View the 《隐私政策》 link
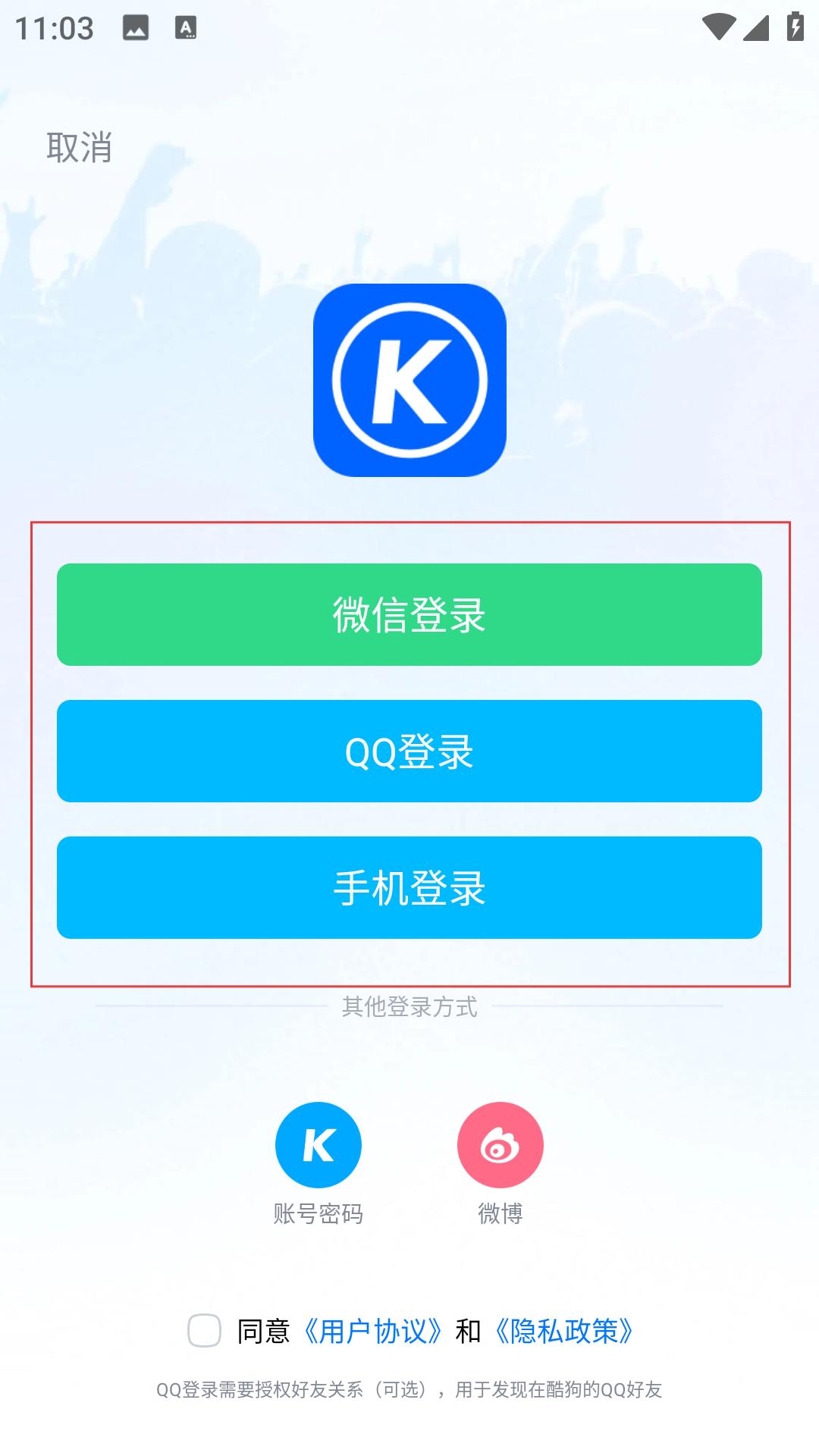 (x=563, y=1331)
